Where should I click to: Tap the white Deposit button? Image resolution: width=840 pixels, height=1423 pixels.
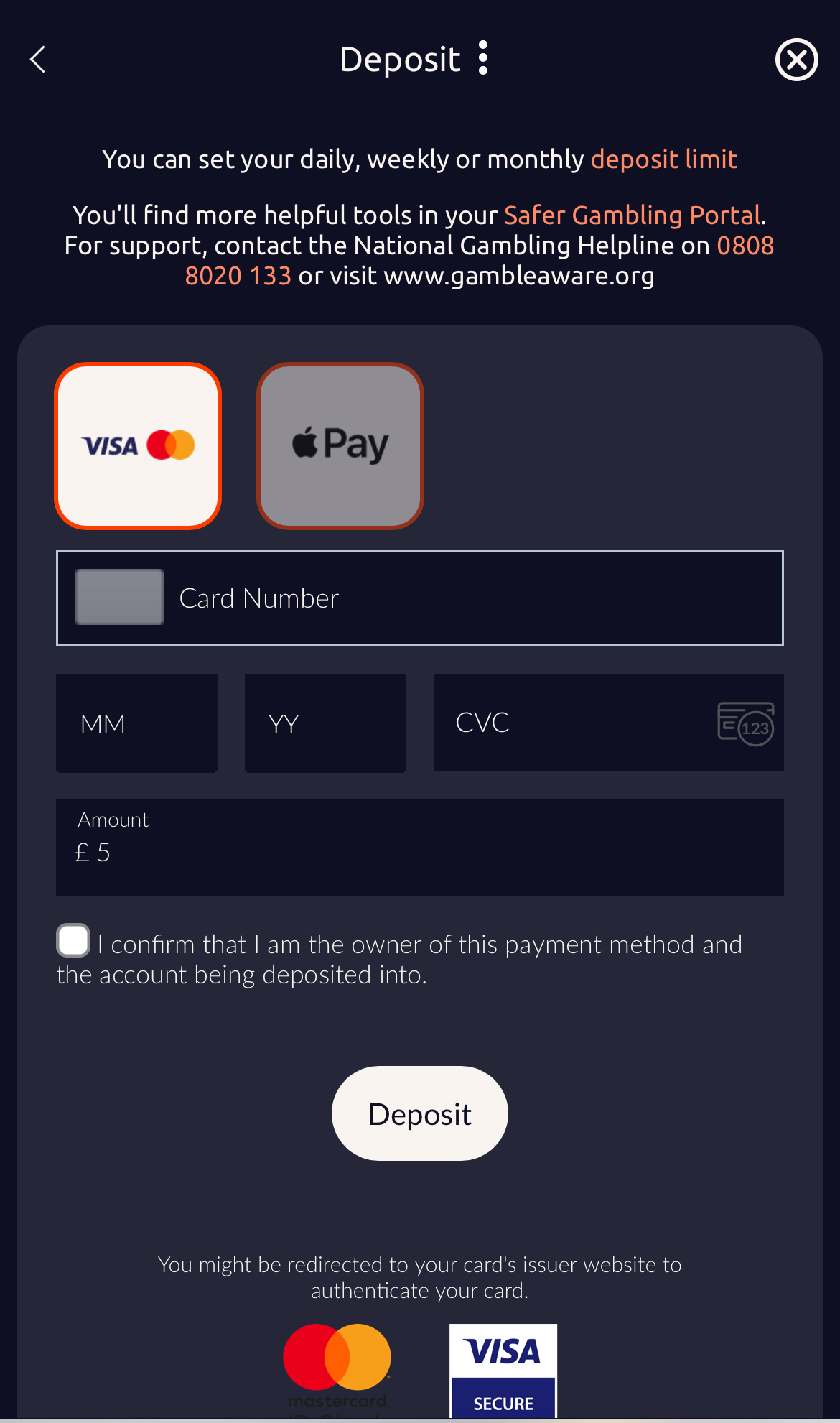420,1113
